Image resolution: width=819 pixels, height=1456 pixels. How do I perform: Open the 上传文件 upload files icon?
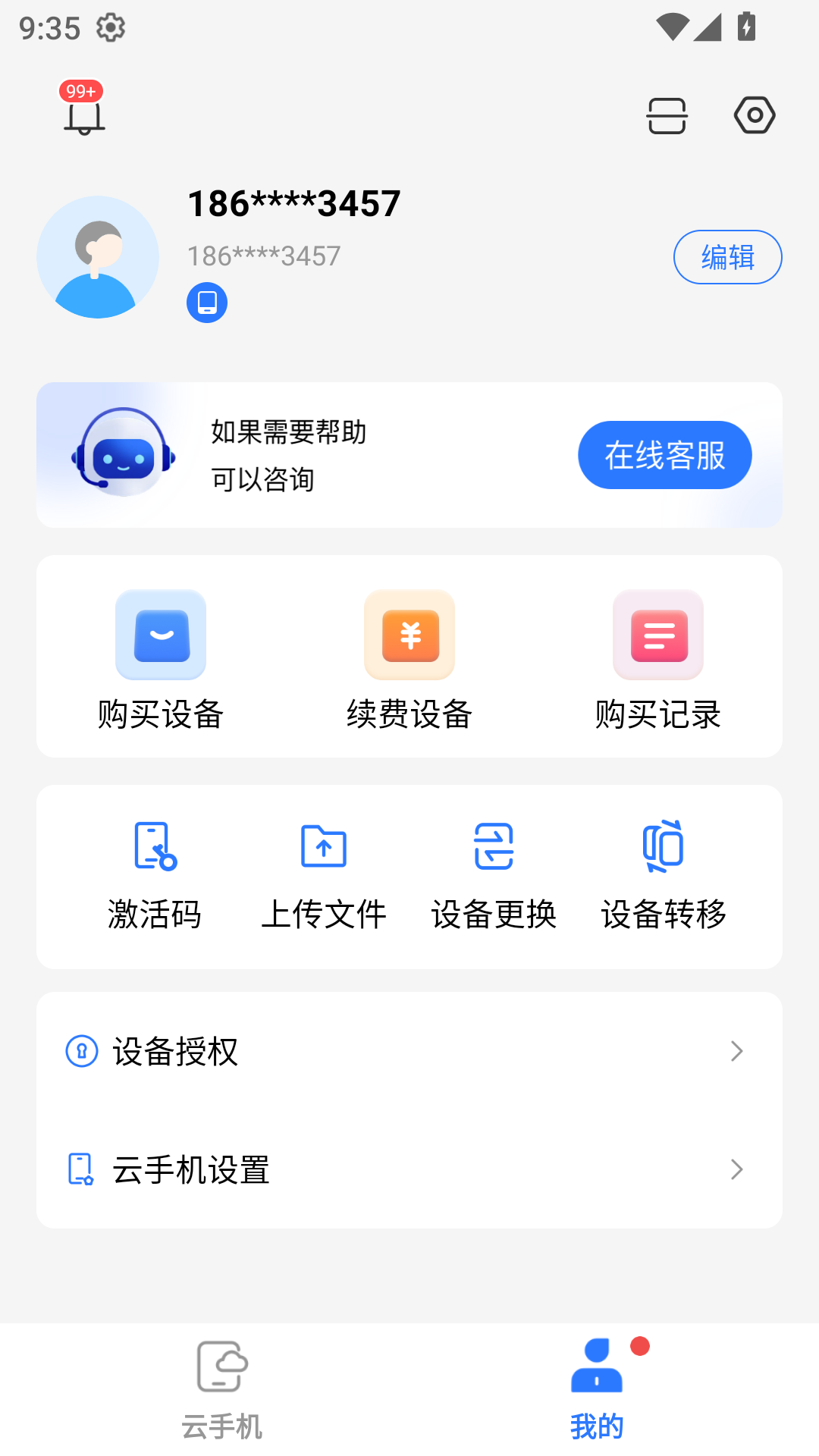pyautogui.click(x=324, y=848)
